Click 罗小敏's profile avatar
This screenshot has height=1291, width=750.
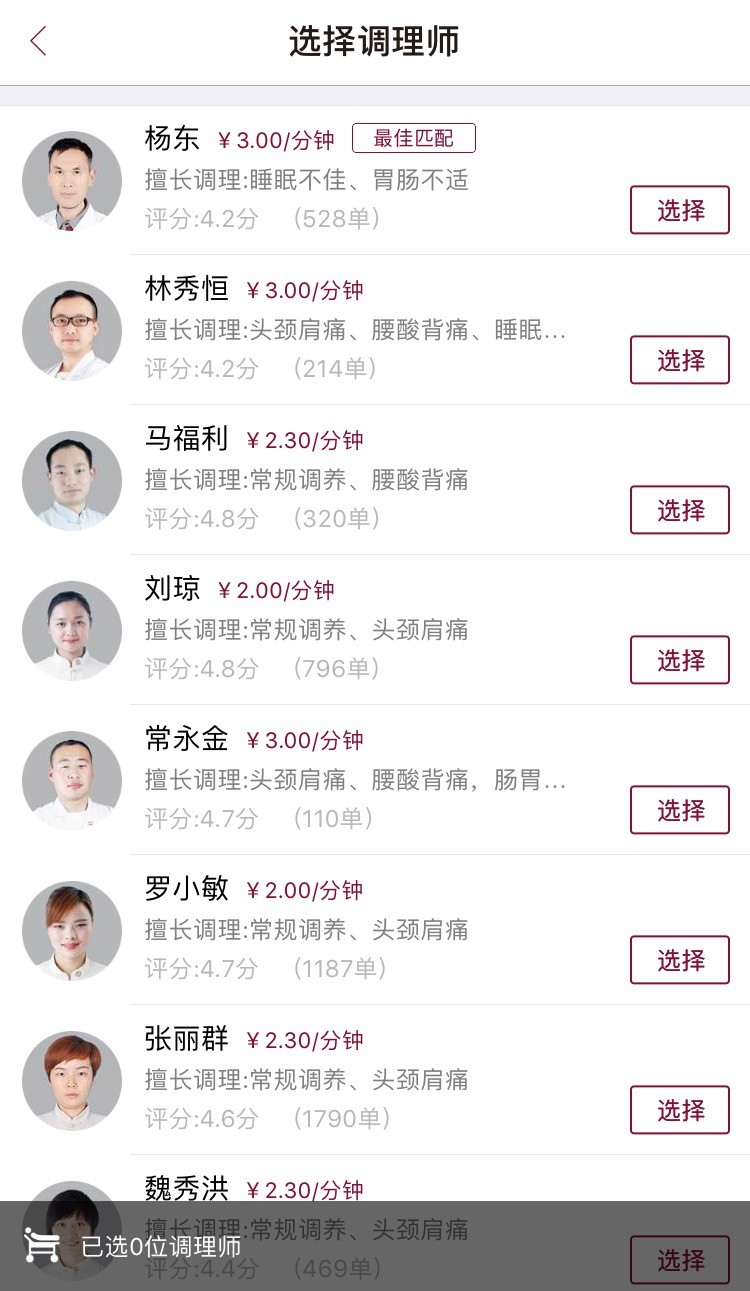(x=71, y=930)
